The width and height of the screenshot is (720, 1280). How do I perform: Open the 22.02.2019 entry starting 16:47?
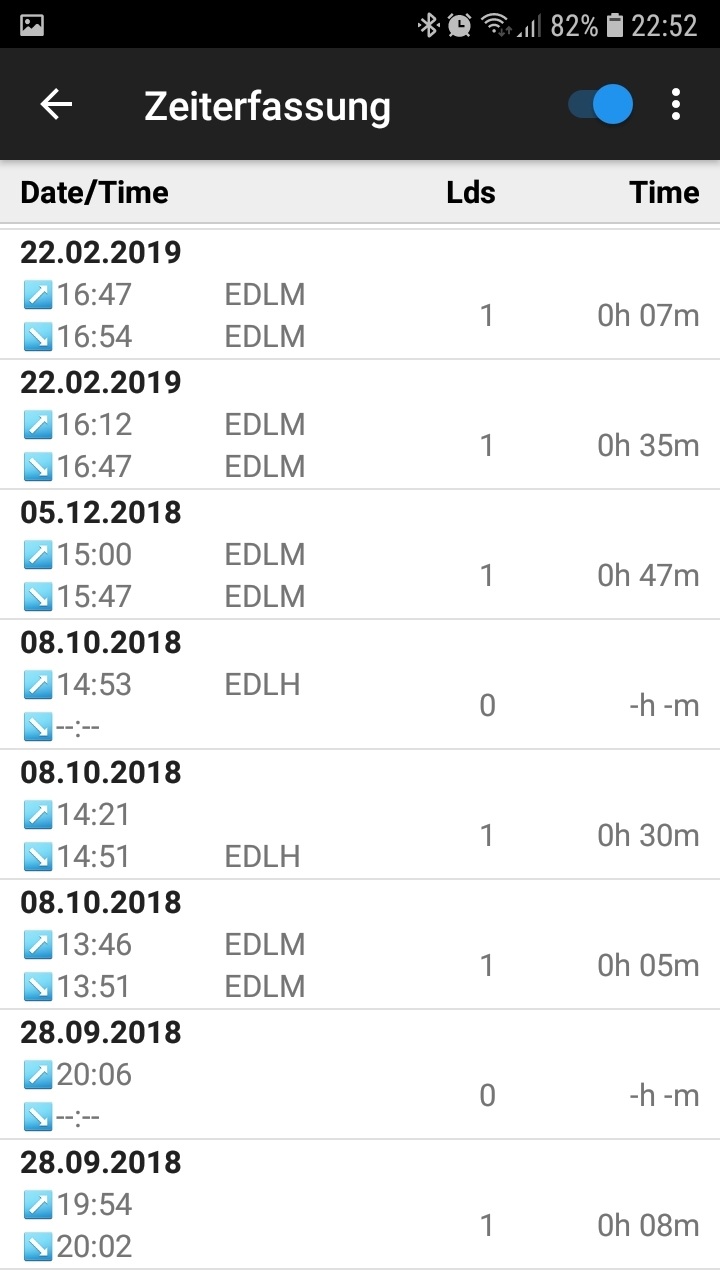(360, 295)
